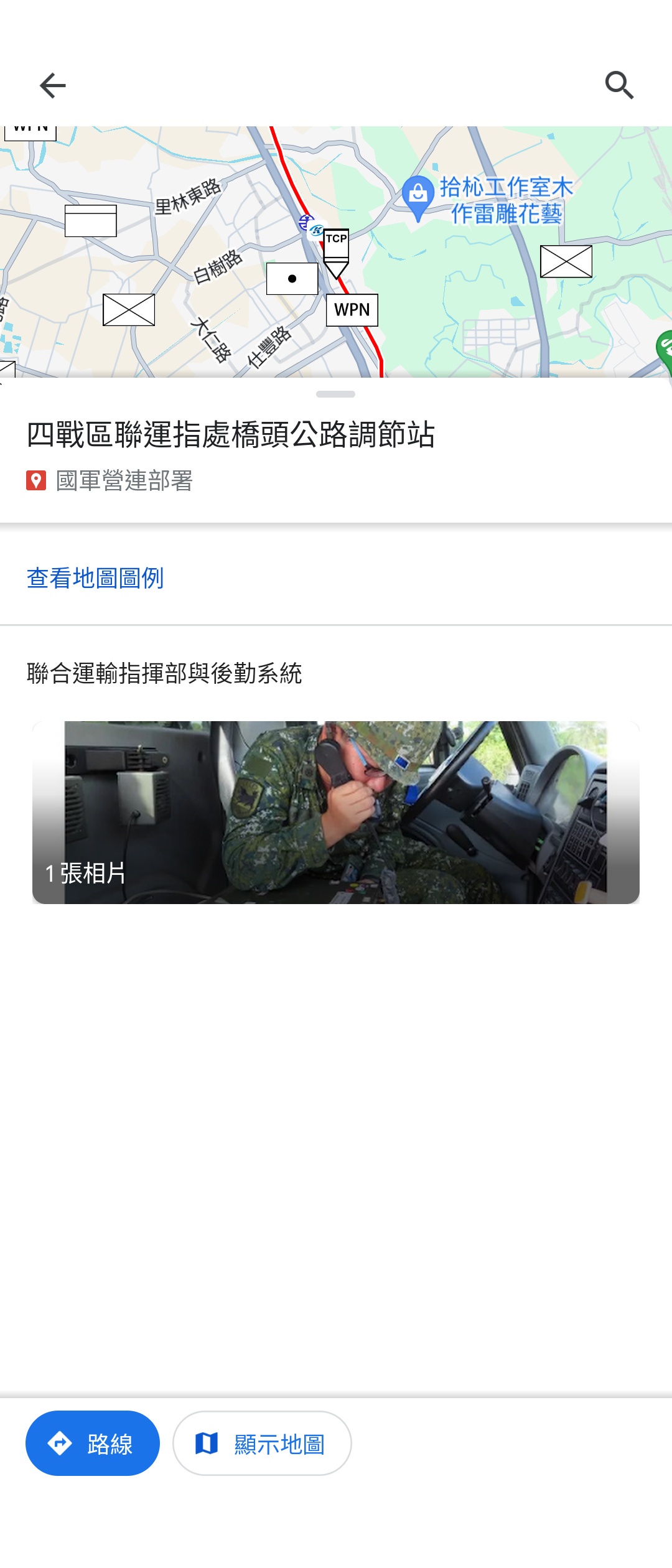672x1568 pixels.
Task: Go back using the top arrow
Action: [52, 85]
